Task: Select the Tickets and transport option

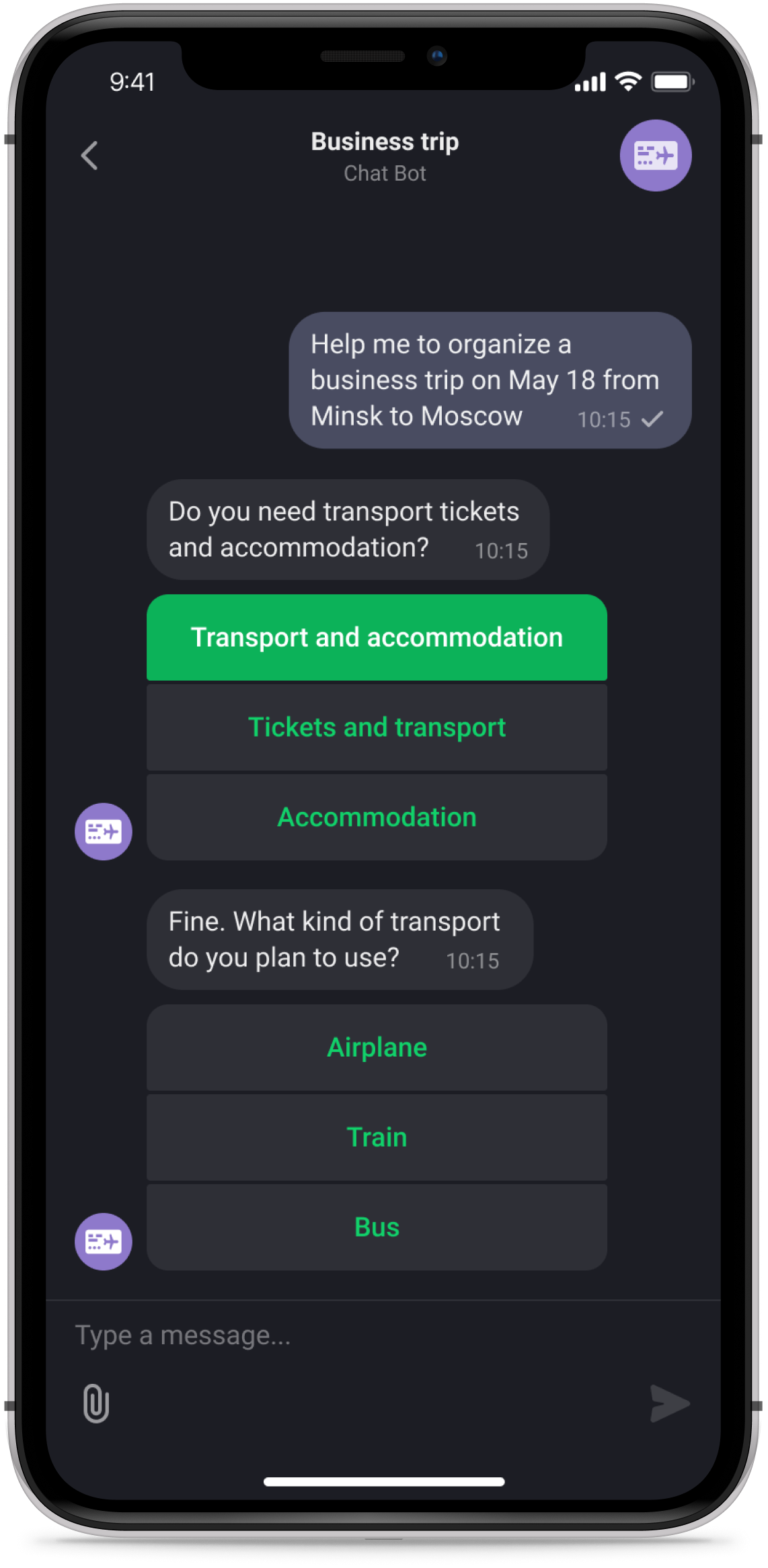Action: pos(377,727)
